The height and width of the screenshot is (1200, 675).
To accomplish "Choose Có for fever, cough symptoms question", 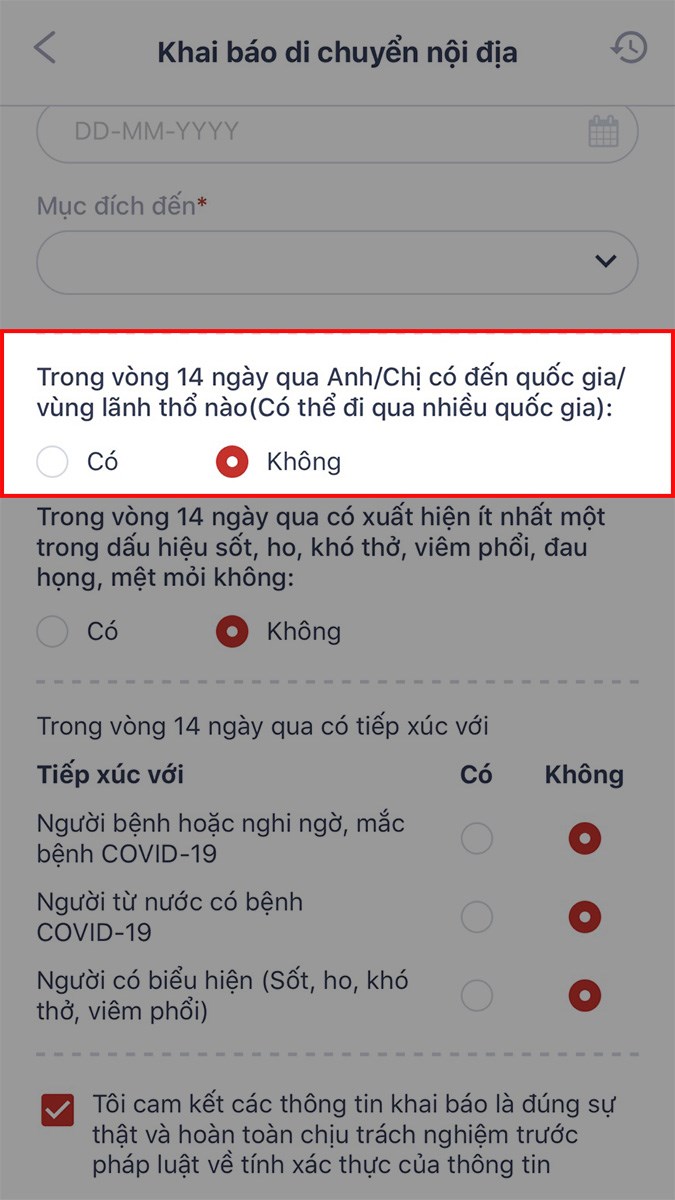I will pyautogui.click(x=52, y=632).
